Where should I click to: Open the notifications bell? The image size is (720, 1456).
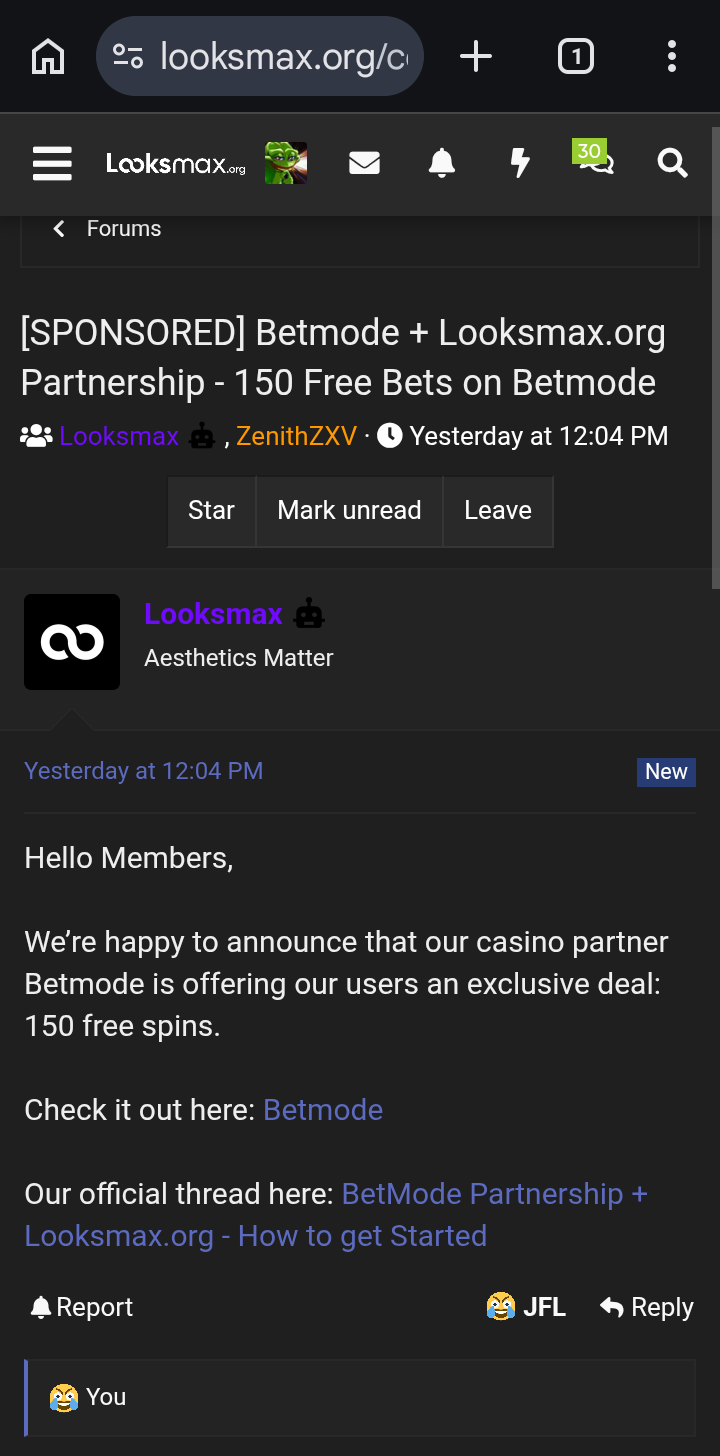[x=441, y=163]
